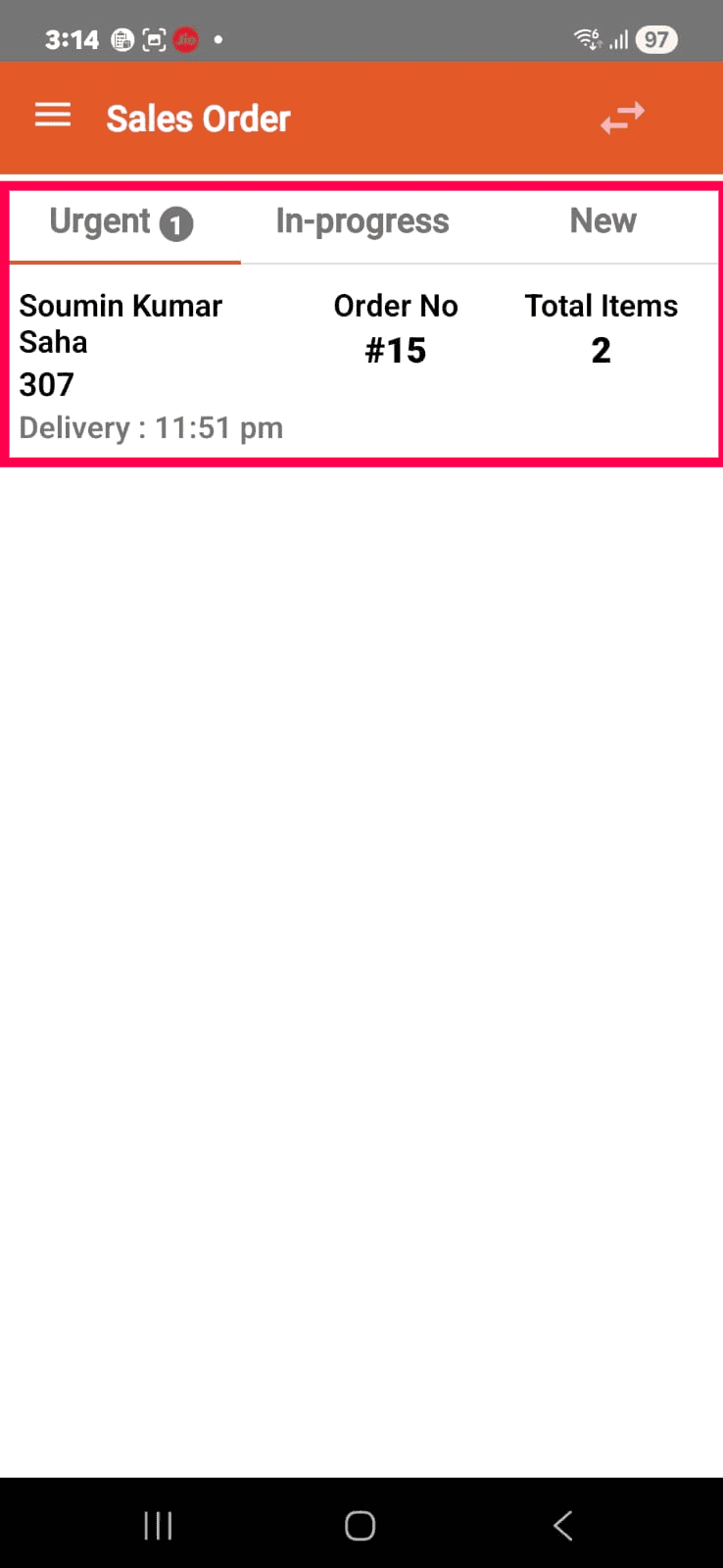Select the Urgent tab
723x1568 pixels.
coord(121,222)
